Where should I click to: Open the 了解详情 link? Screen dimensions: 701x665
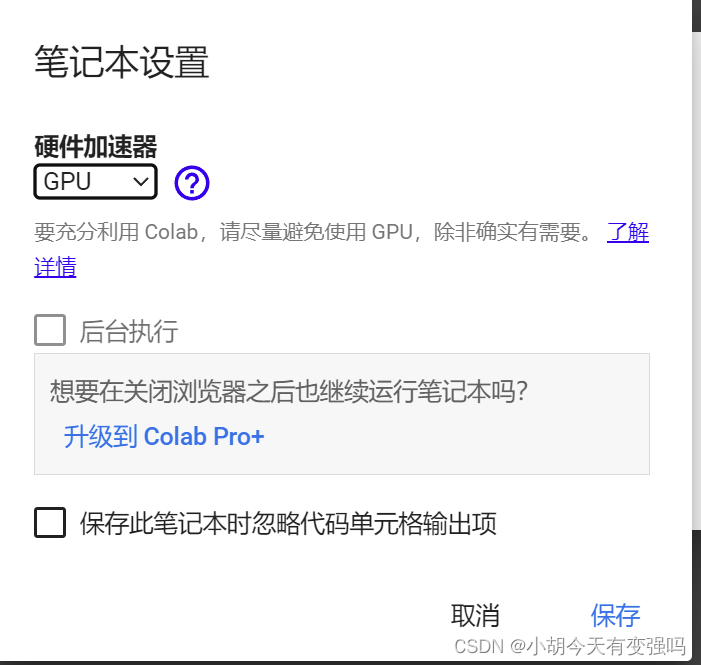click(x=628, y=233)
